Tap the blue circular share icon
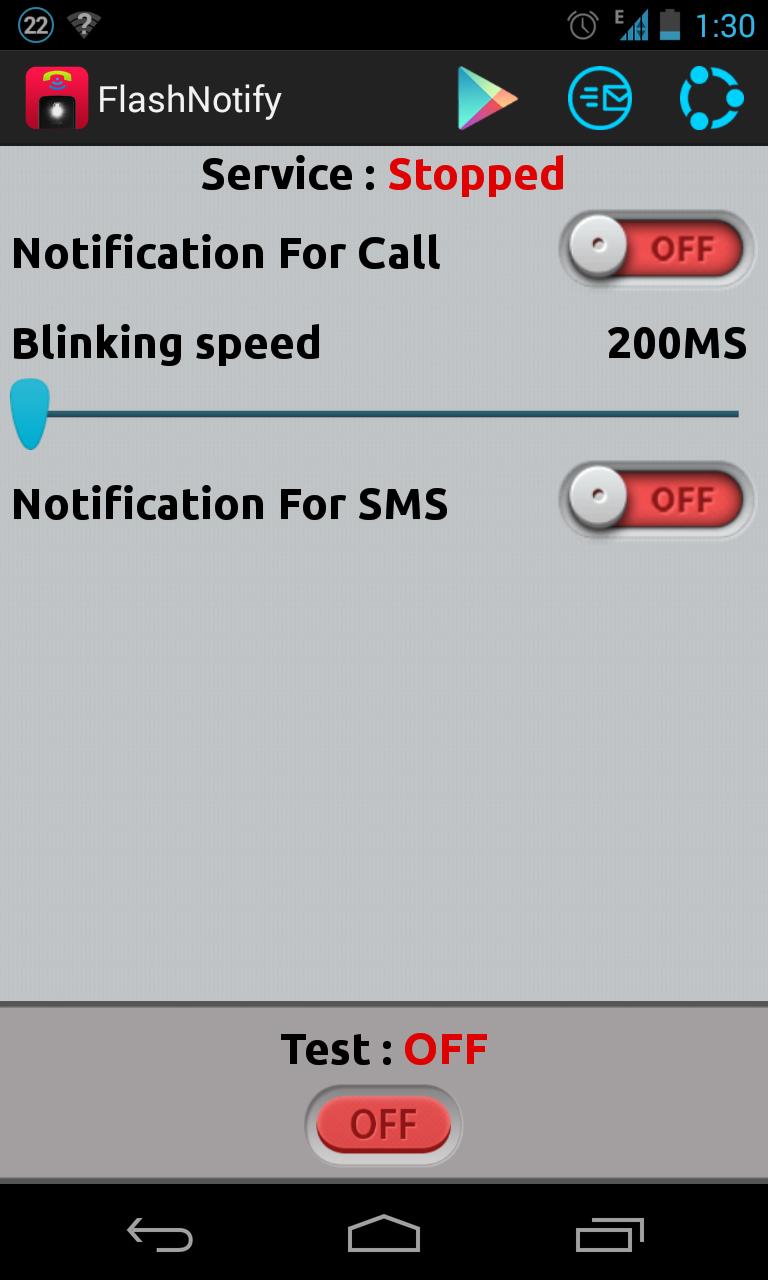The image size is (768, 1280). pyautogui.click(x=711, y=98)
